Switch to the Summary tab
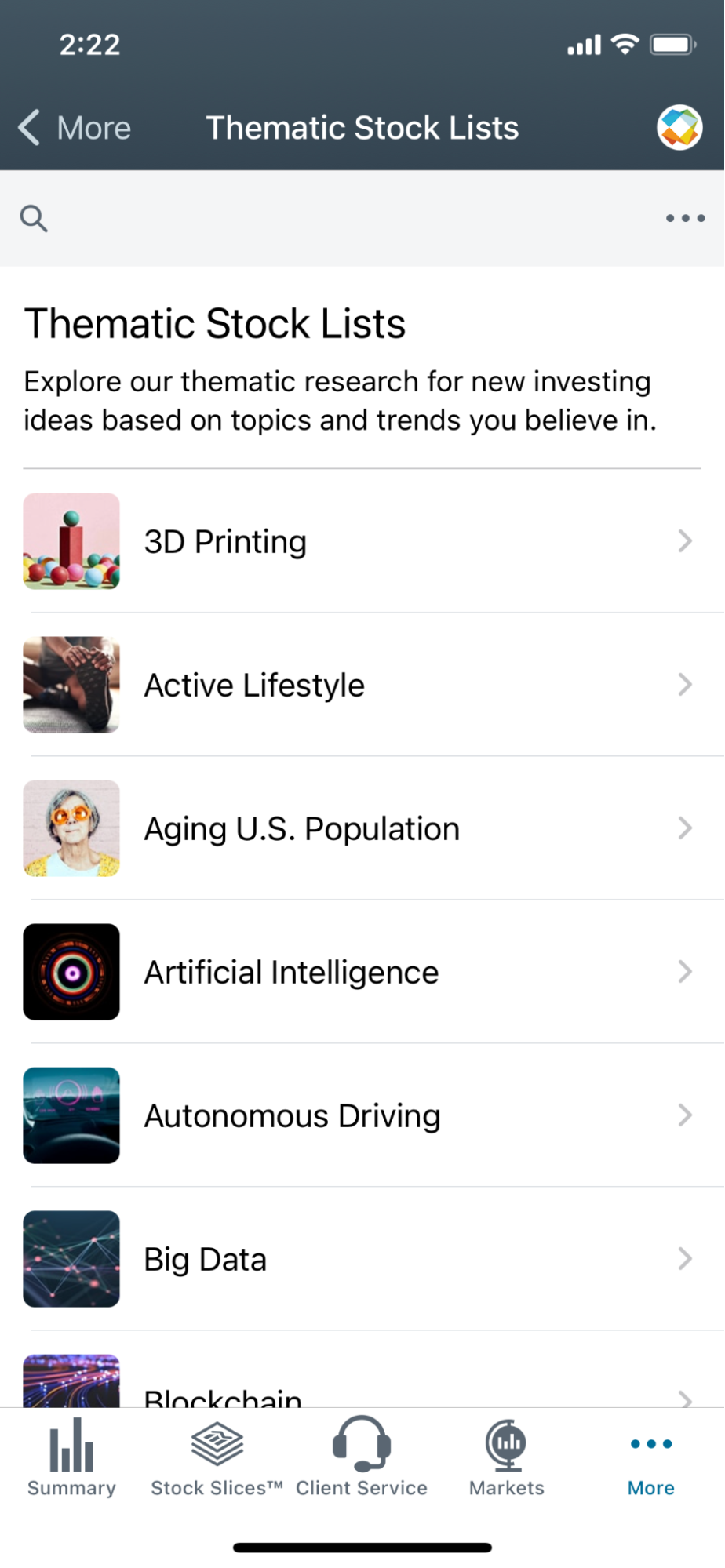This screenshot has width=725, height=1568. pos(71,1457)
